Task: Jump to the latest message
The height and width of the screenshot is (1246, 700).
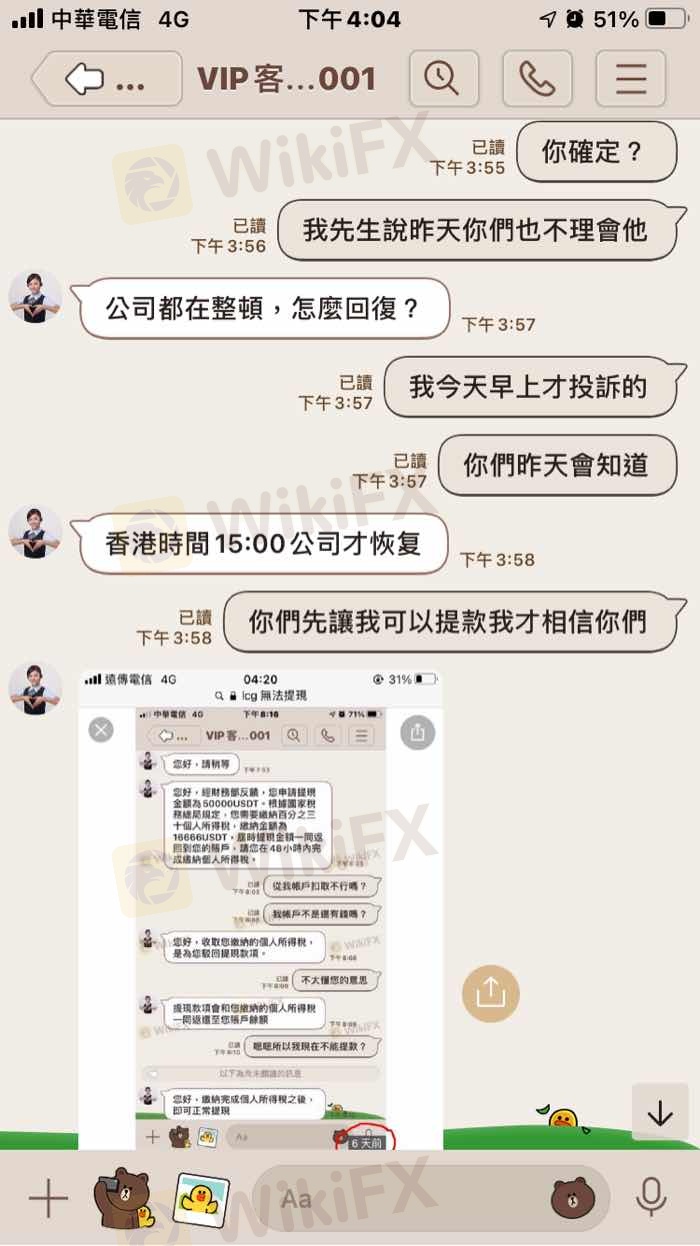Action: [x=660, y=1113]
